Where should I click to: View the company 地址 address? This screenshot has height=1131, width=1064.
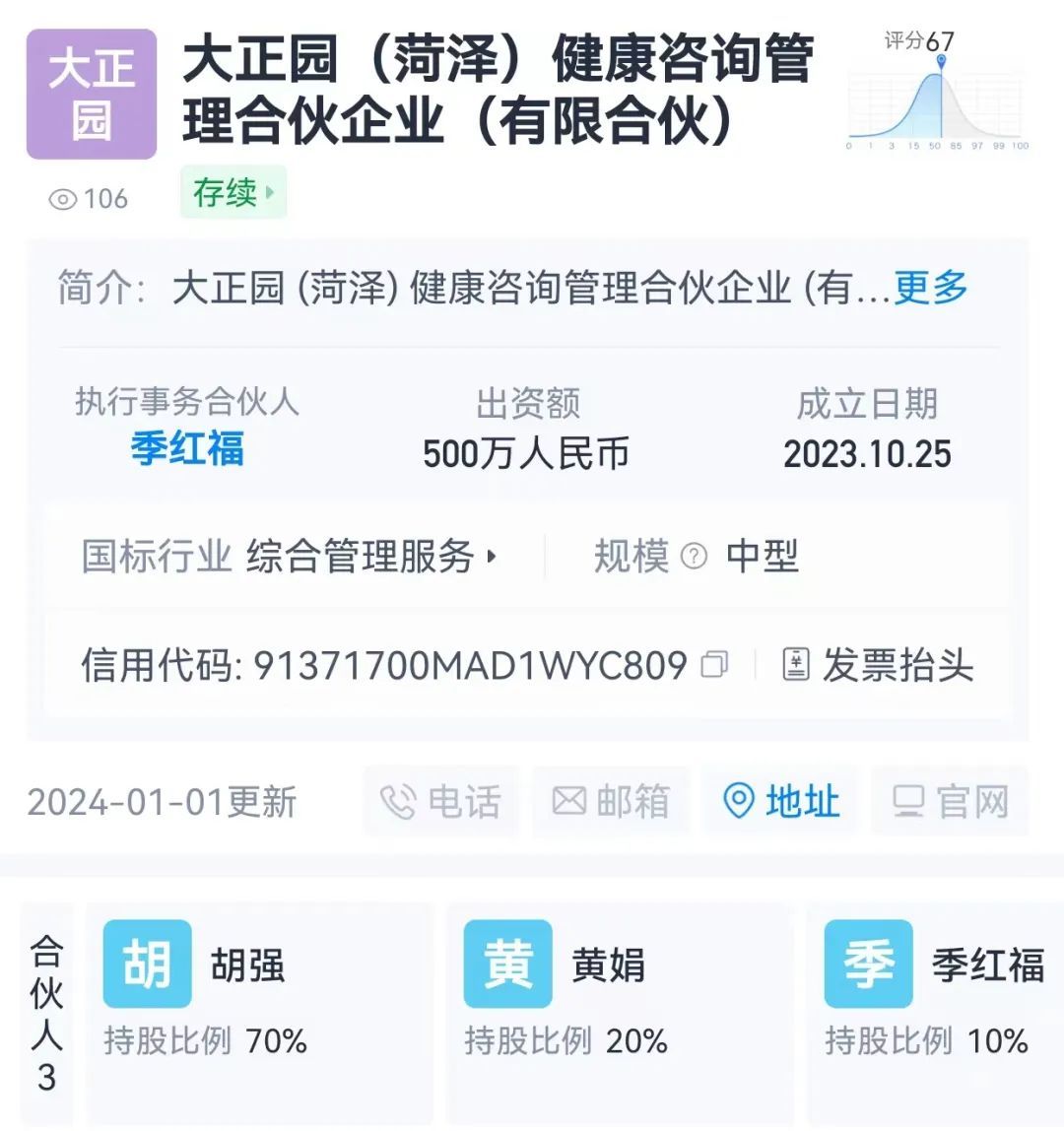tap(780, 801)
